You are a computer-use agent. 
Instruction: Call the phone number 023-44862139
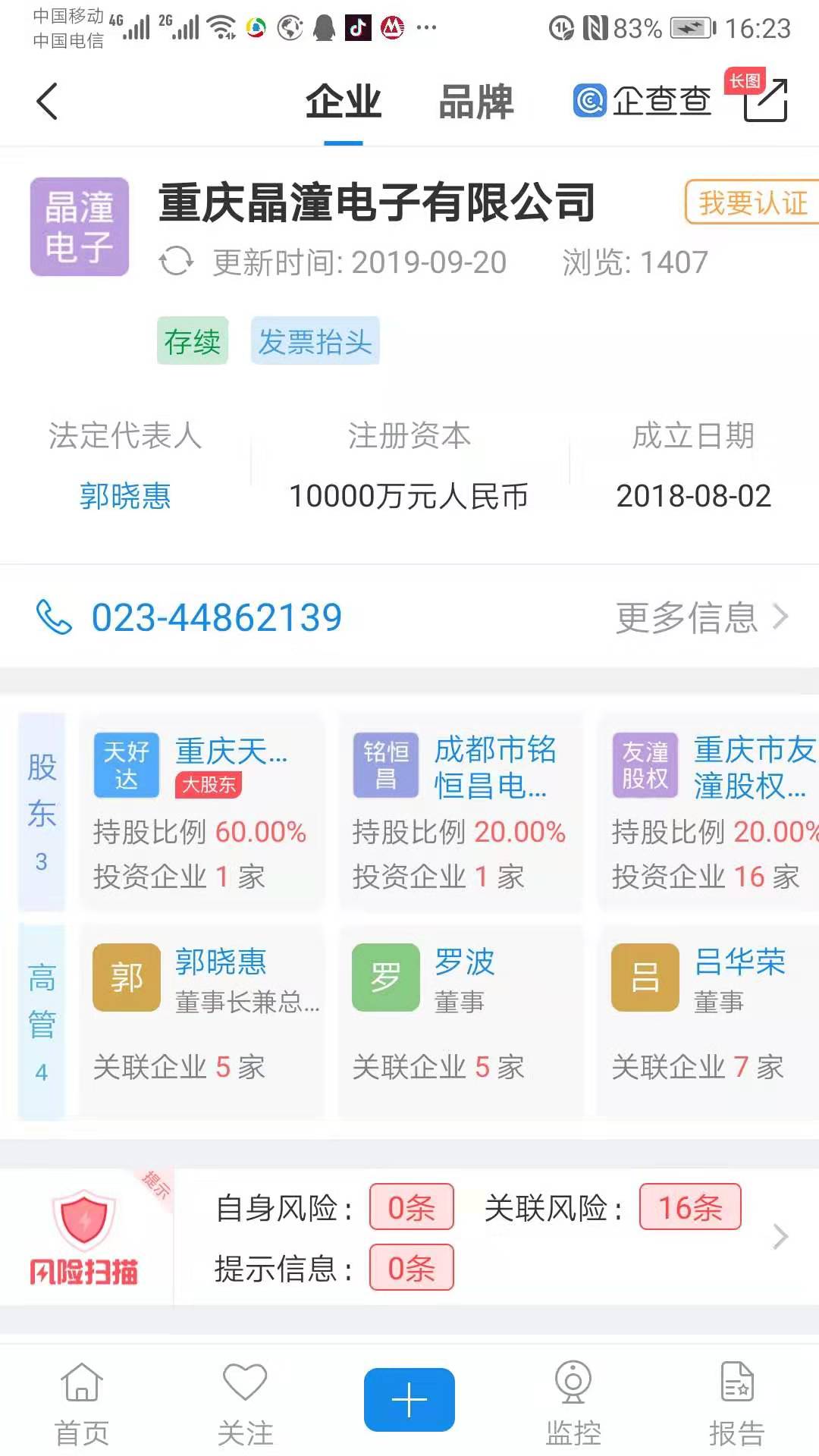pos(216,617)
